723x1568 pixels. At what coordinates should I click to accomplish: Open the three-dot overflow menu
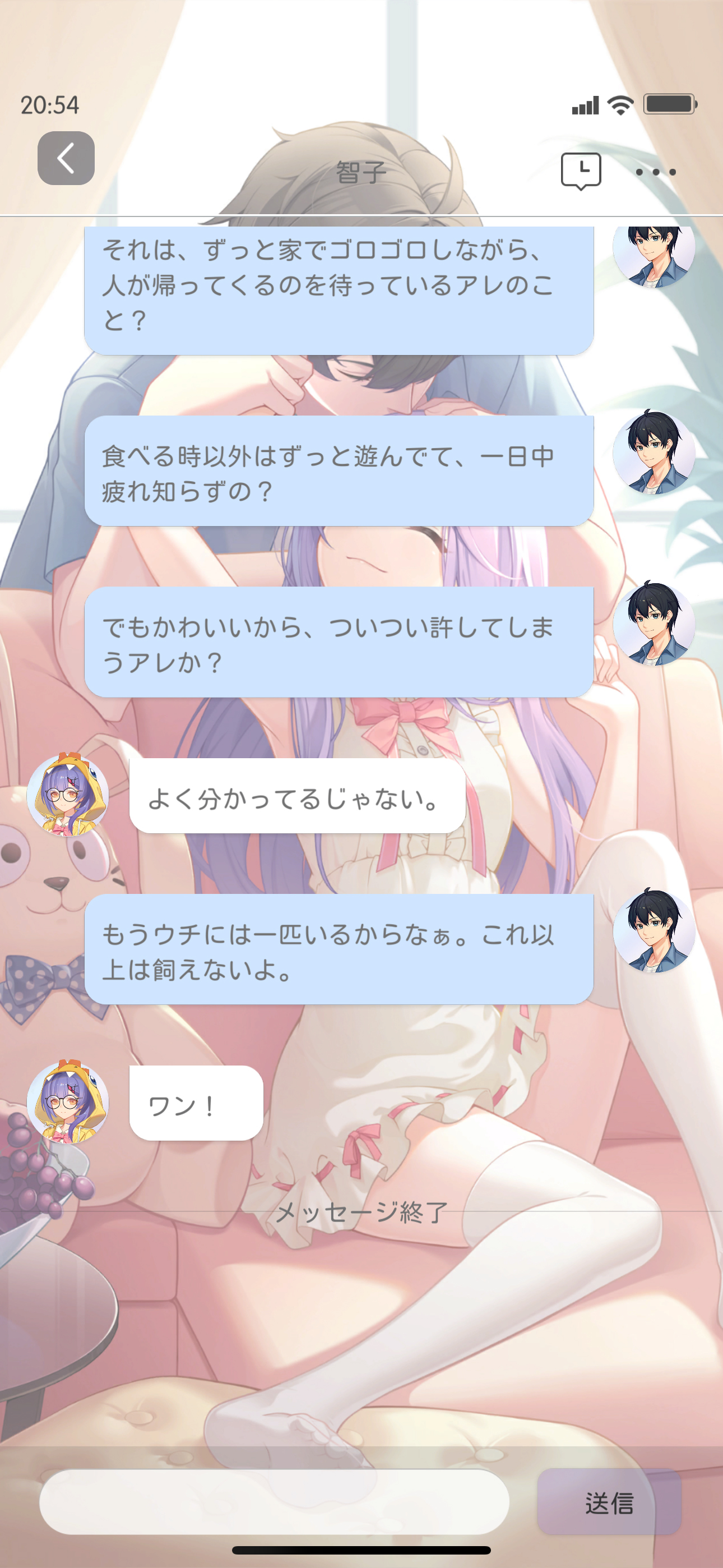pyautogui.click(x=655, y=172)
